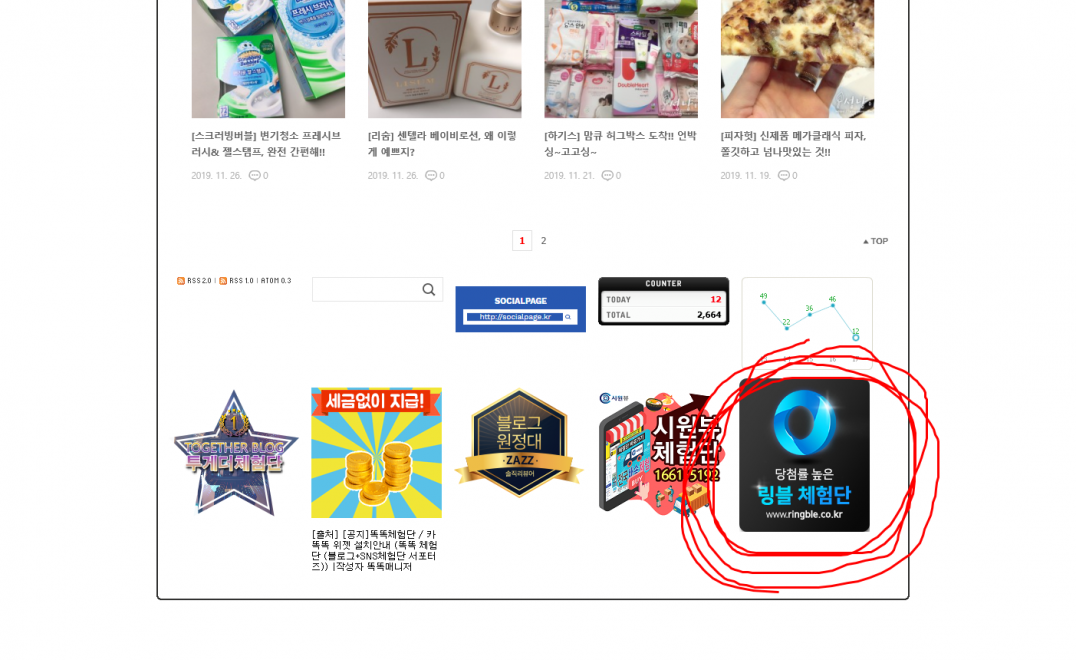Open the 세금없이 지급 coin banner
The height and width of the screenshot is (660, 1076).
point(376,452)
